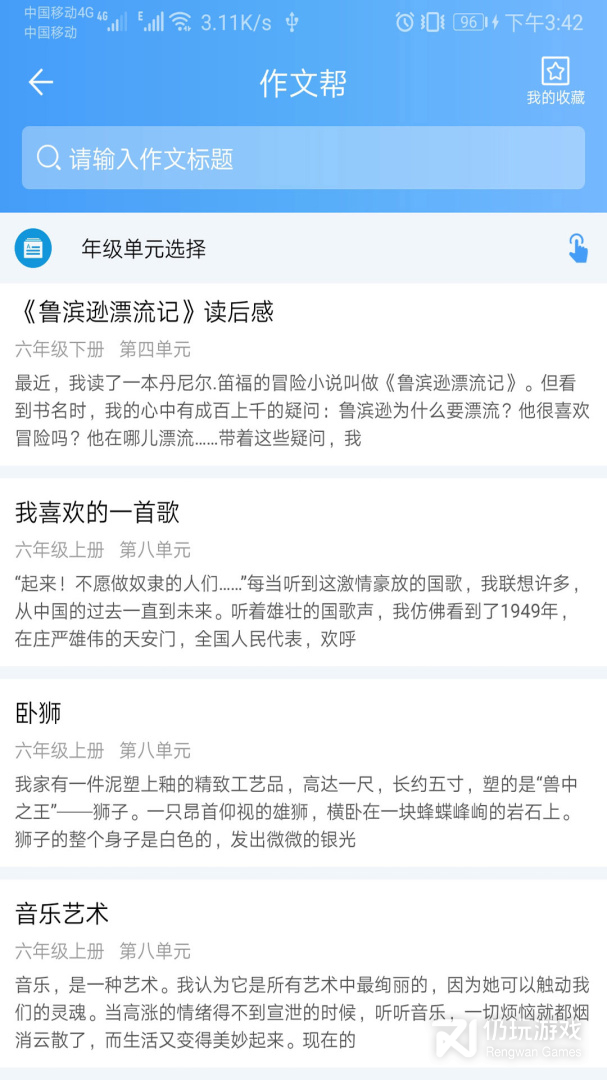Open the essay 《鲁滨逊漂流记》读后感
This screenshot has width=607, height=1080.
303,375
